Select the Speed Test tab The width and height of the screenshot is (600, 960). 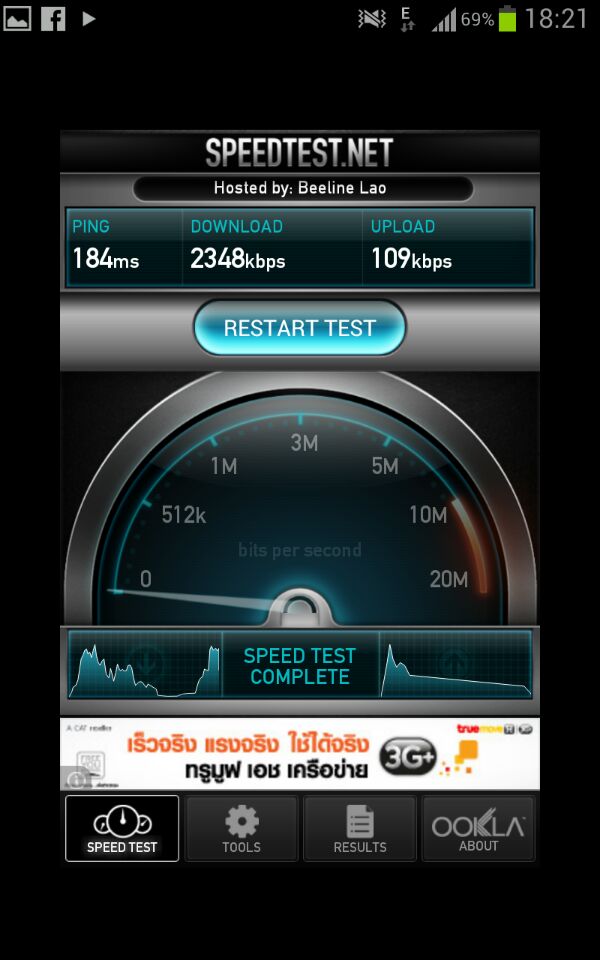tap(122, 829)
